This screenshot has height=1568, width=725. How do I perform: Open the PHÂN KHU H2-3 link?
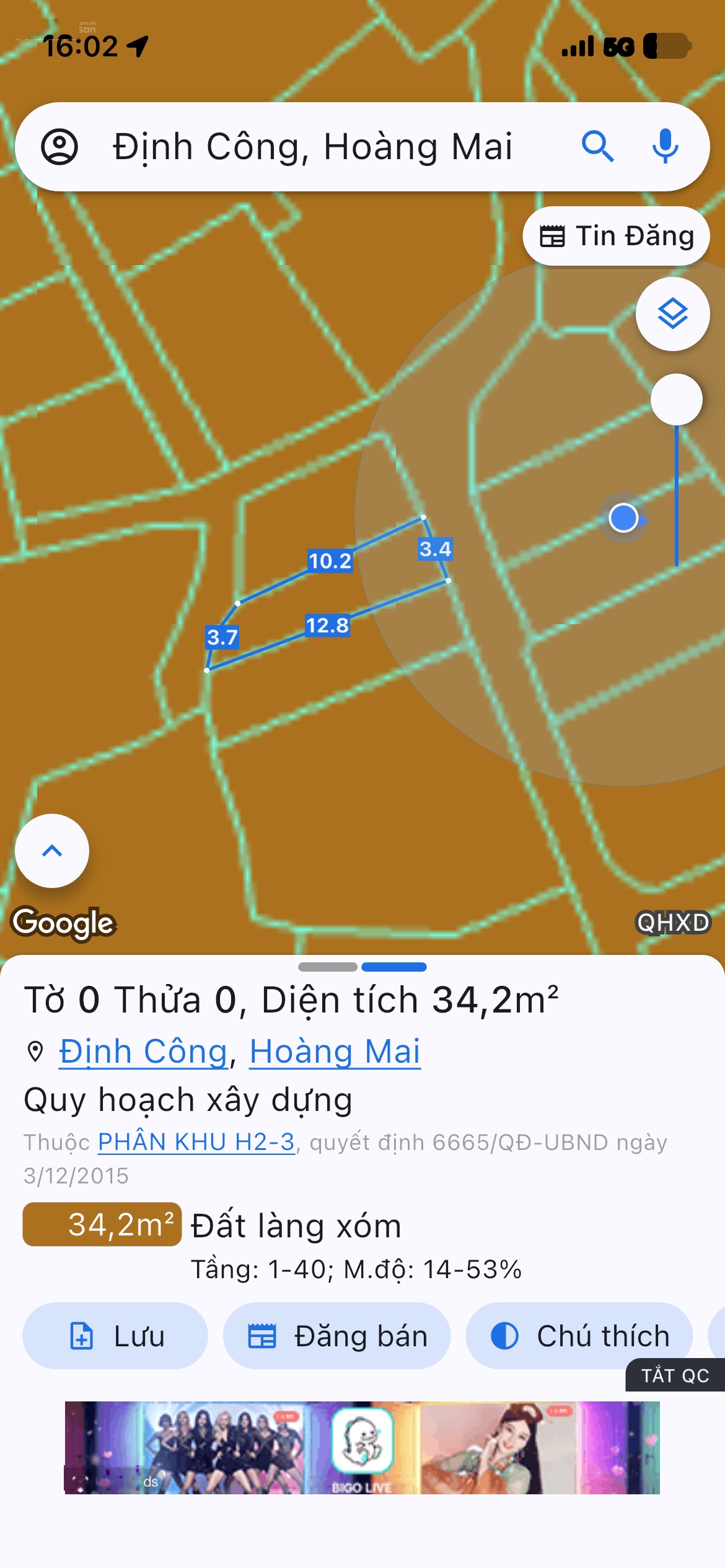tap(196, 1142)
